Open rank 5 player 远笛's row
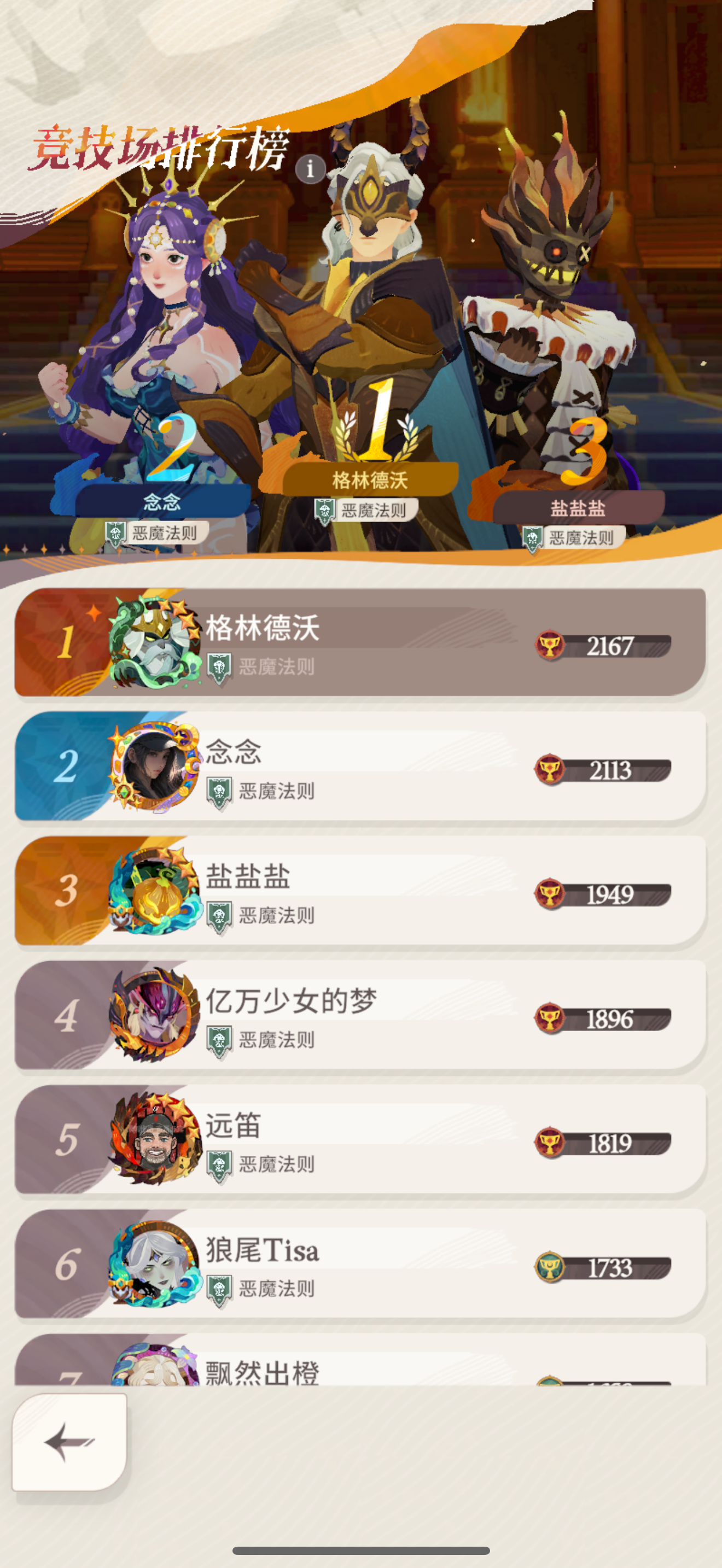The image size is (722, 1568). click(360, 1139)
